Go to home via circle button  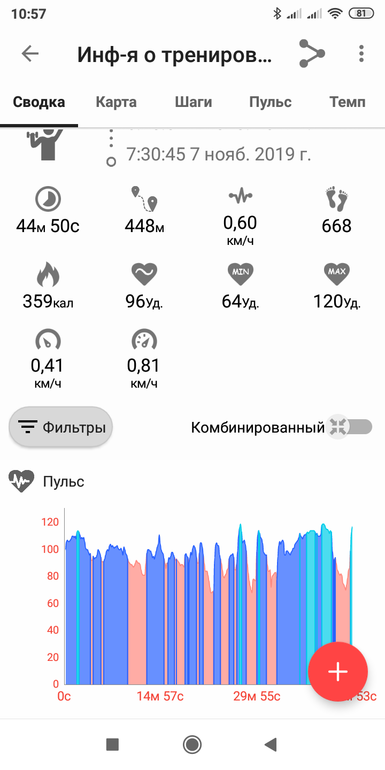192,744
